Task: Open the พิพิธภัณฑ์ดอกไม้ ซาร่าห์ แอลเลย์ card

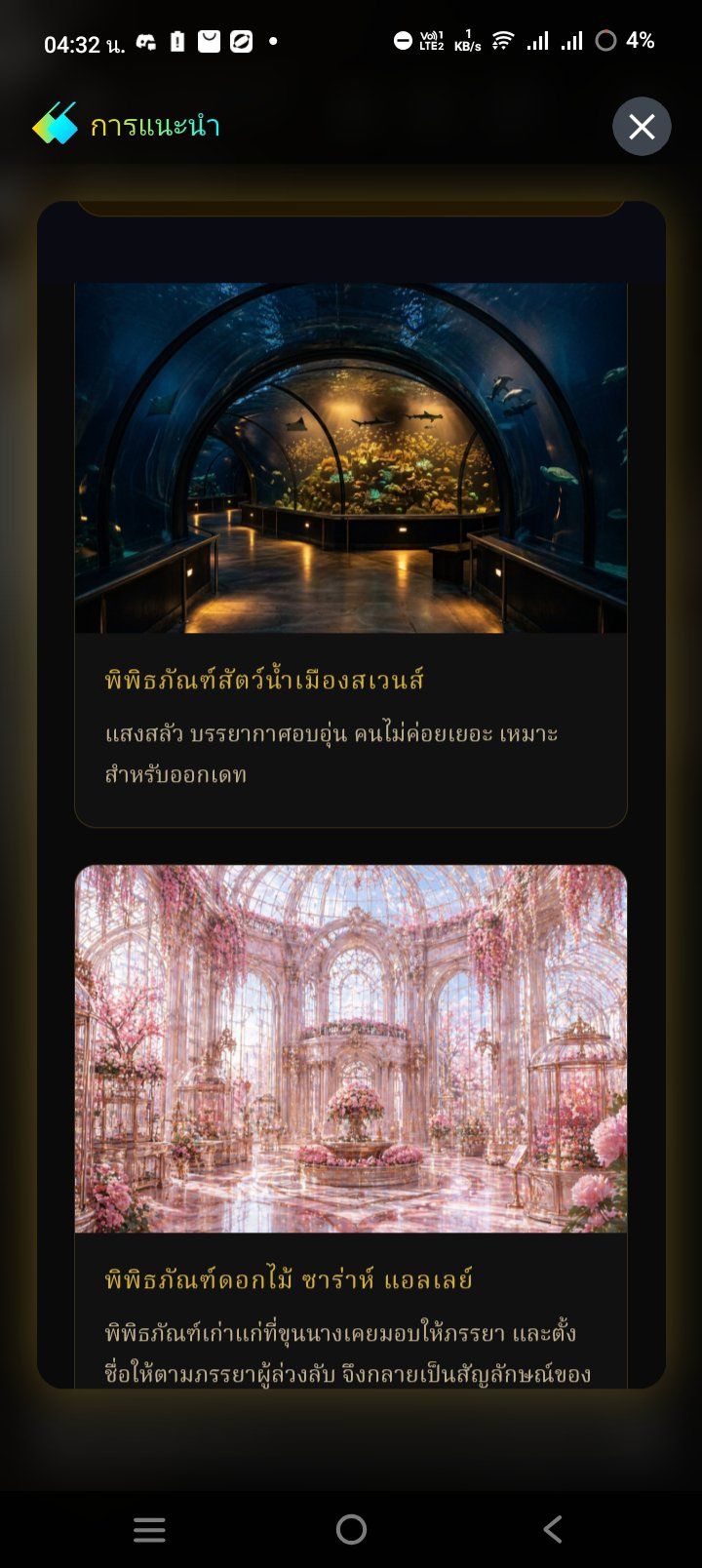Action: coord(351,1126)
